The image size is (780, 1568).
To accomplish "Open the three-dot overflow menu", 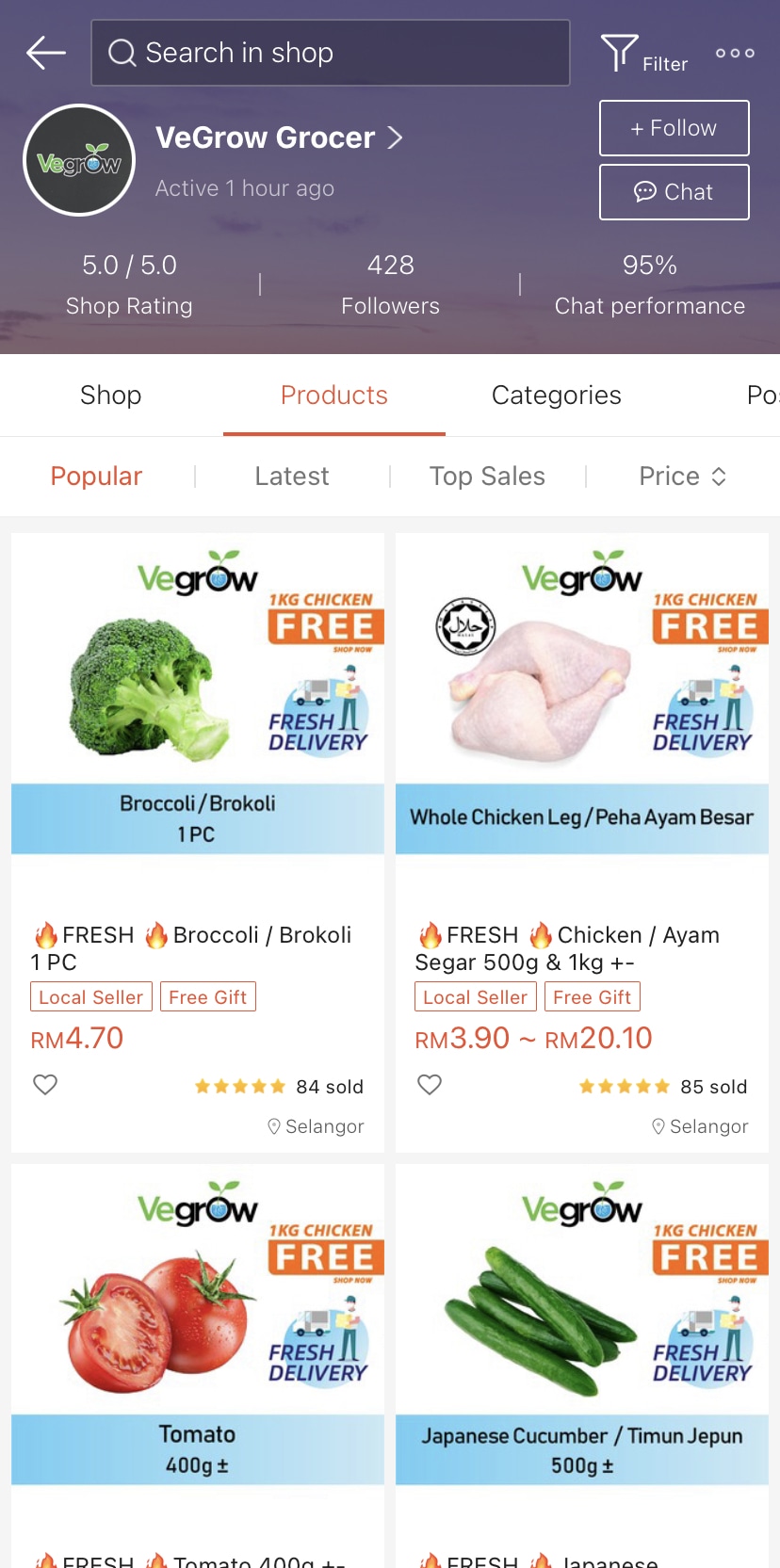I will coord(735,53).
